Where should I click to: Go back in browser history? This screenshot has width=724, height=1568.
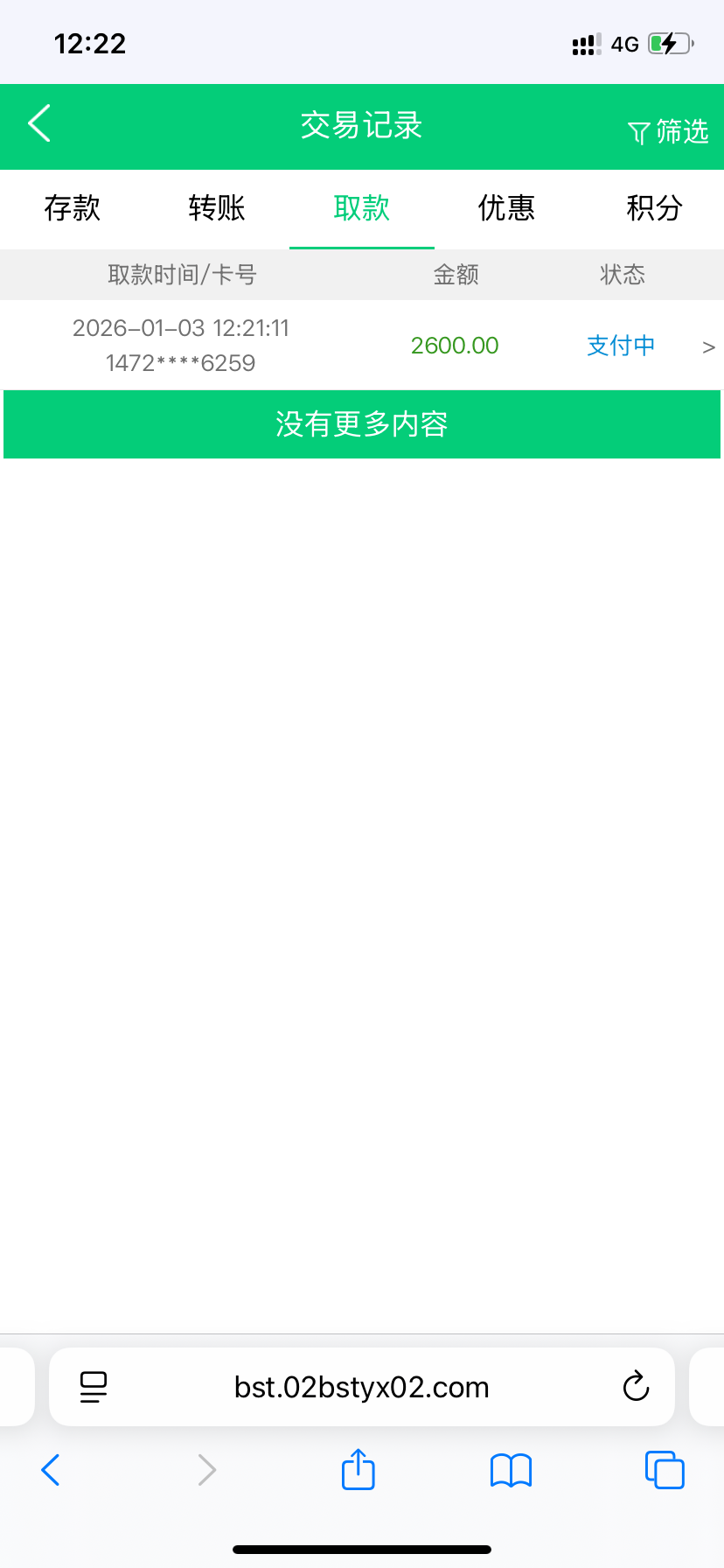(51, 1470)
